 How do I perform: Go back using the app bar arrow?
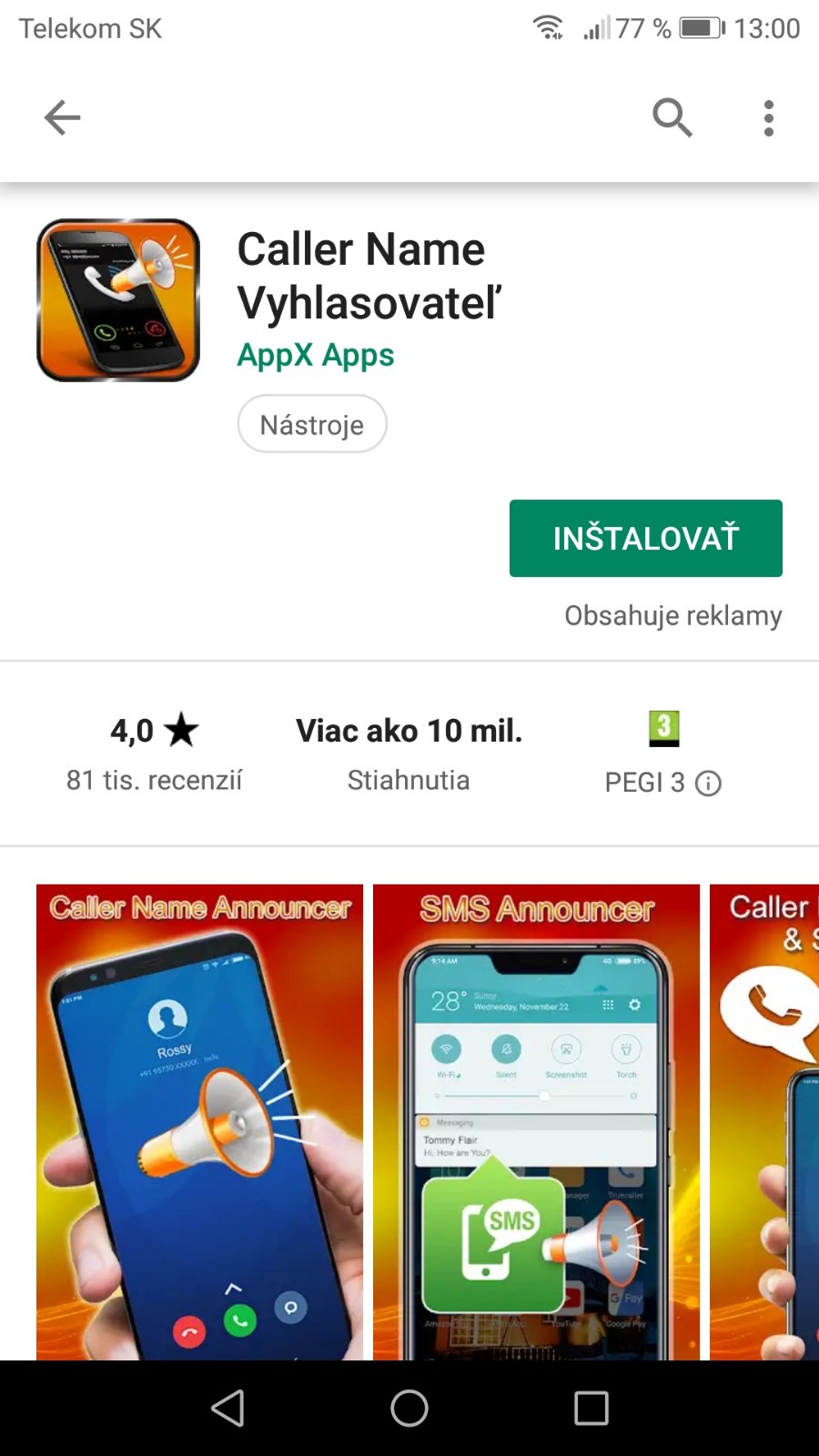coord(62,117)
